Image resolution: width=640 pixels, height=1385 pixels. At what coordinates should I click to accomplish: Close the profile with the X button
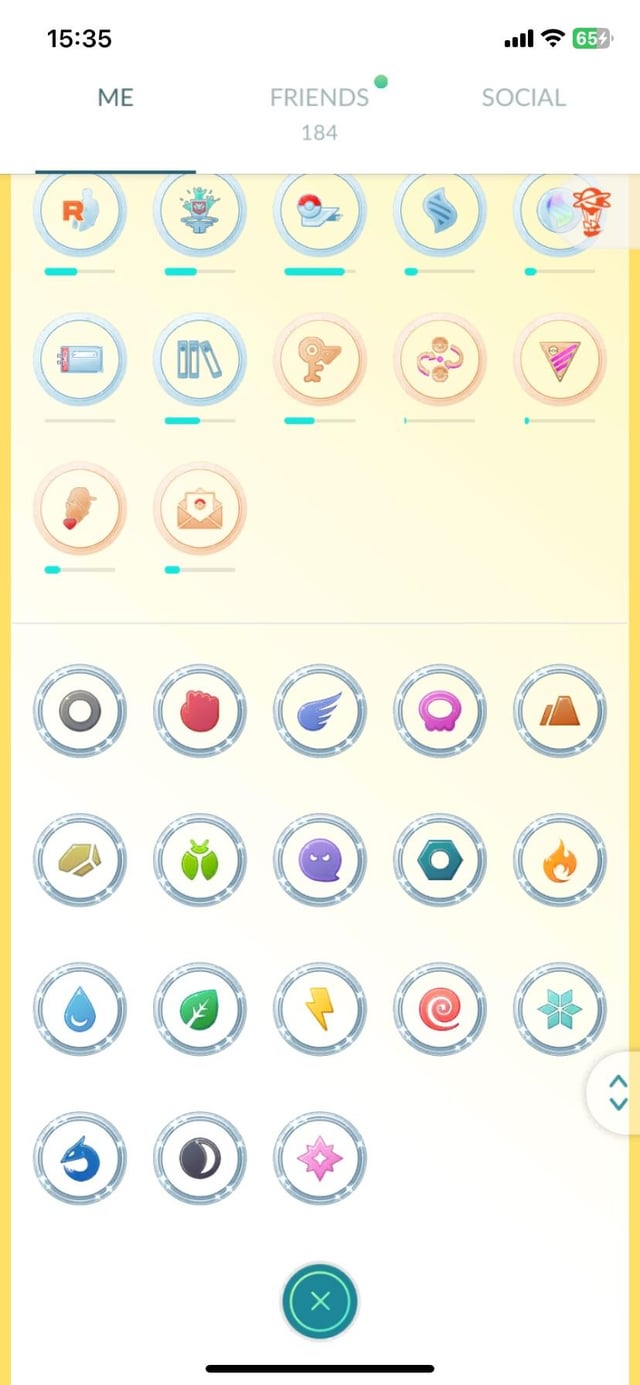pos(320,1301)
